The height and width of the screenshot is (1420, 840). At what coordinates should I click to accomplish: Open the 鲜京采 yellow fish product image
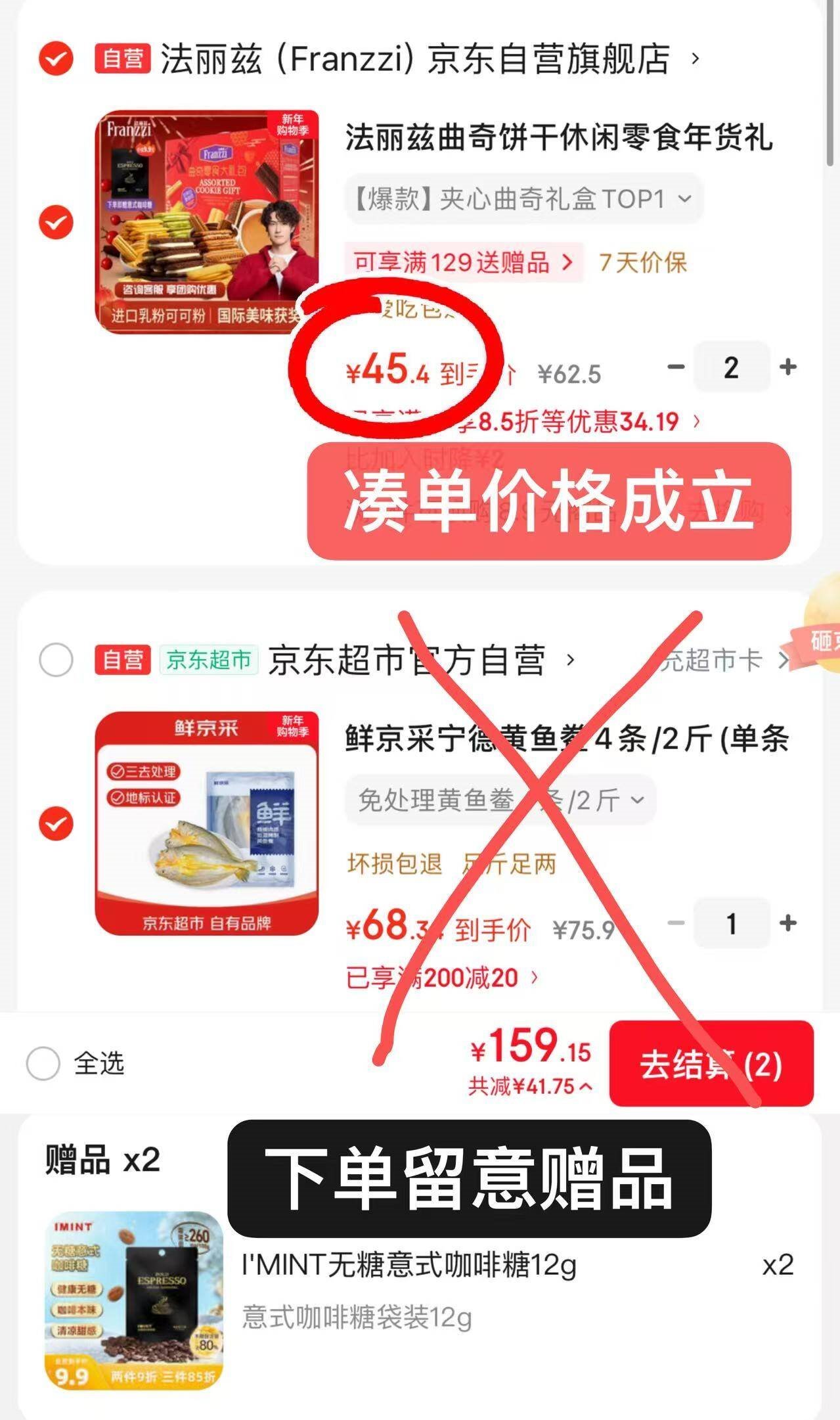coord(207,823)
